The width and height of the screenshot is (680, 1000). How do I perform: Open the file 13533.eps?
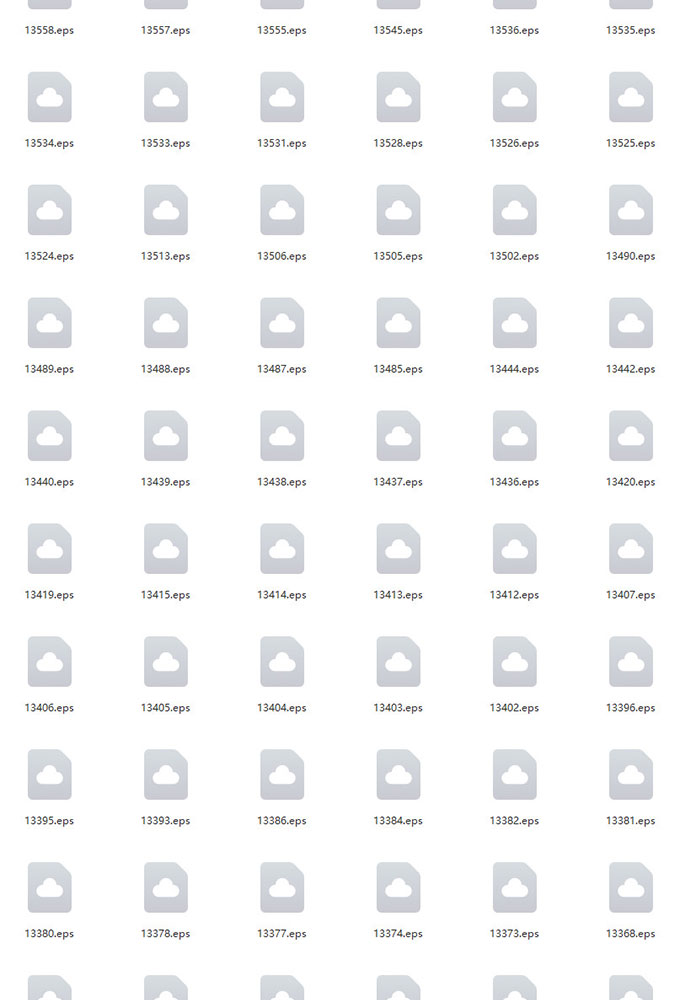click(165, 98)
